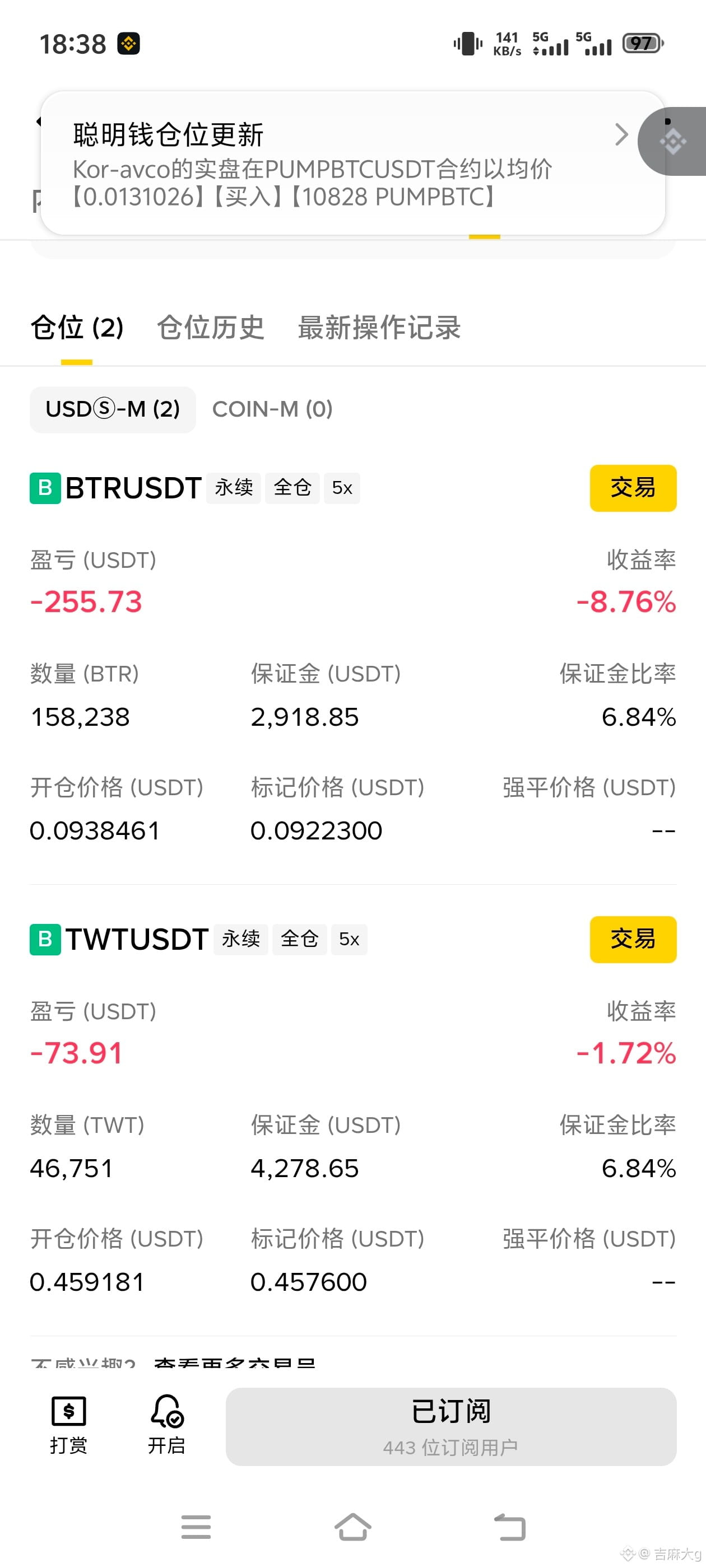Go to the system home screen

[x=352, y=1526]
